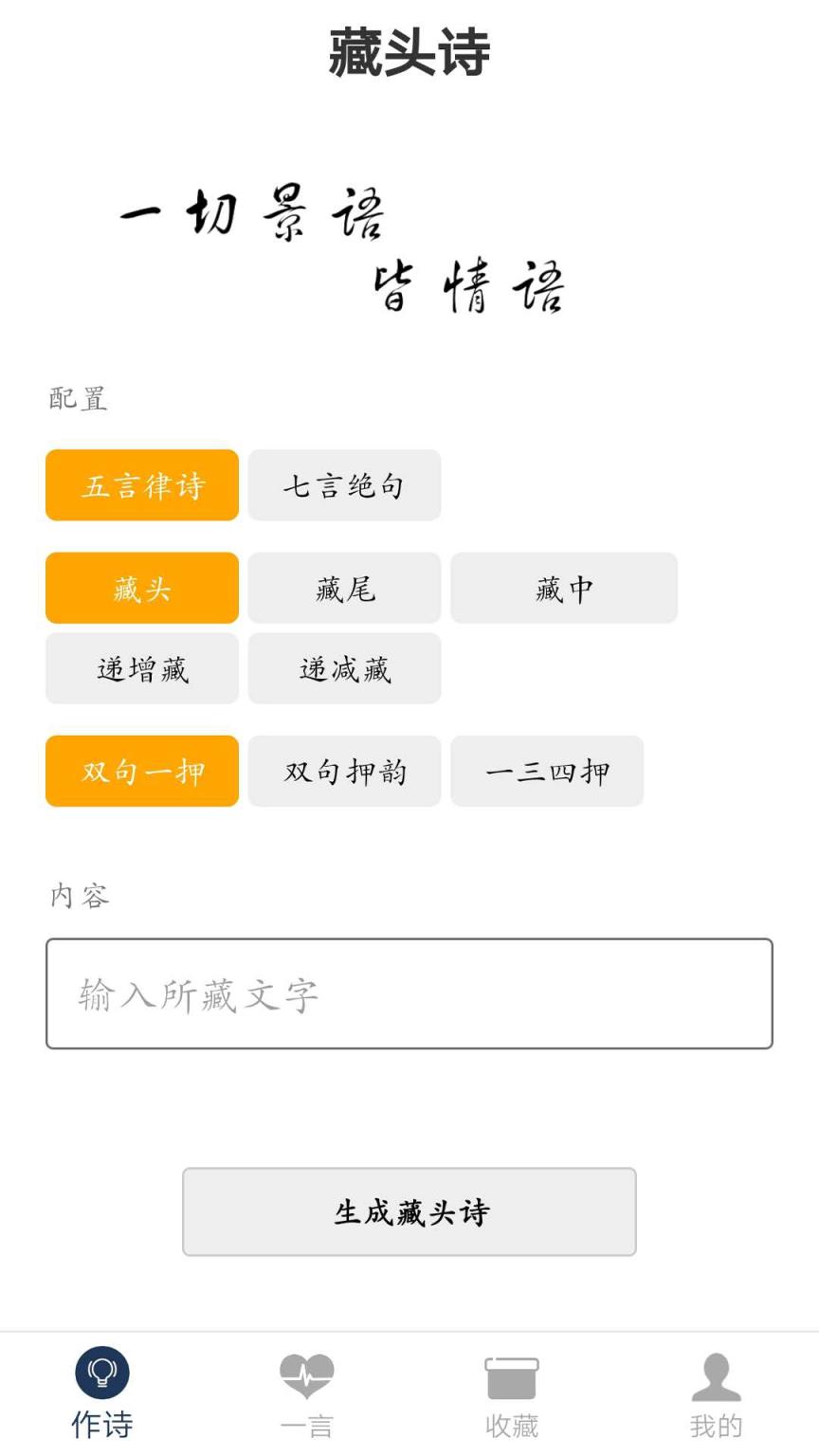Pick the 双句押韵 rhyme scheme
Viewport: 819px width, 1456px height.
tap(343, 771)
